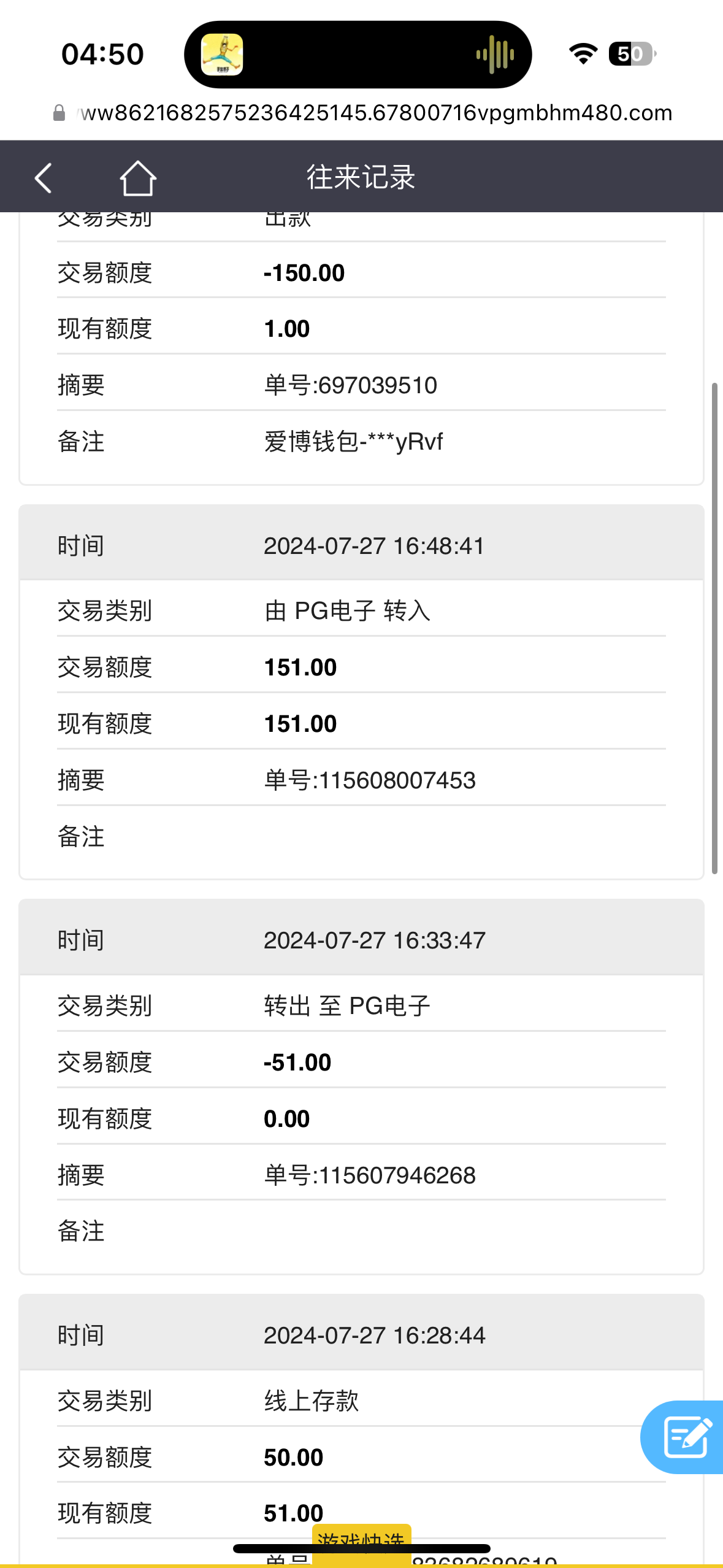Open the home icon in header
Viewport: 723px width, 1568px height.
[137, 179]
